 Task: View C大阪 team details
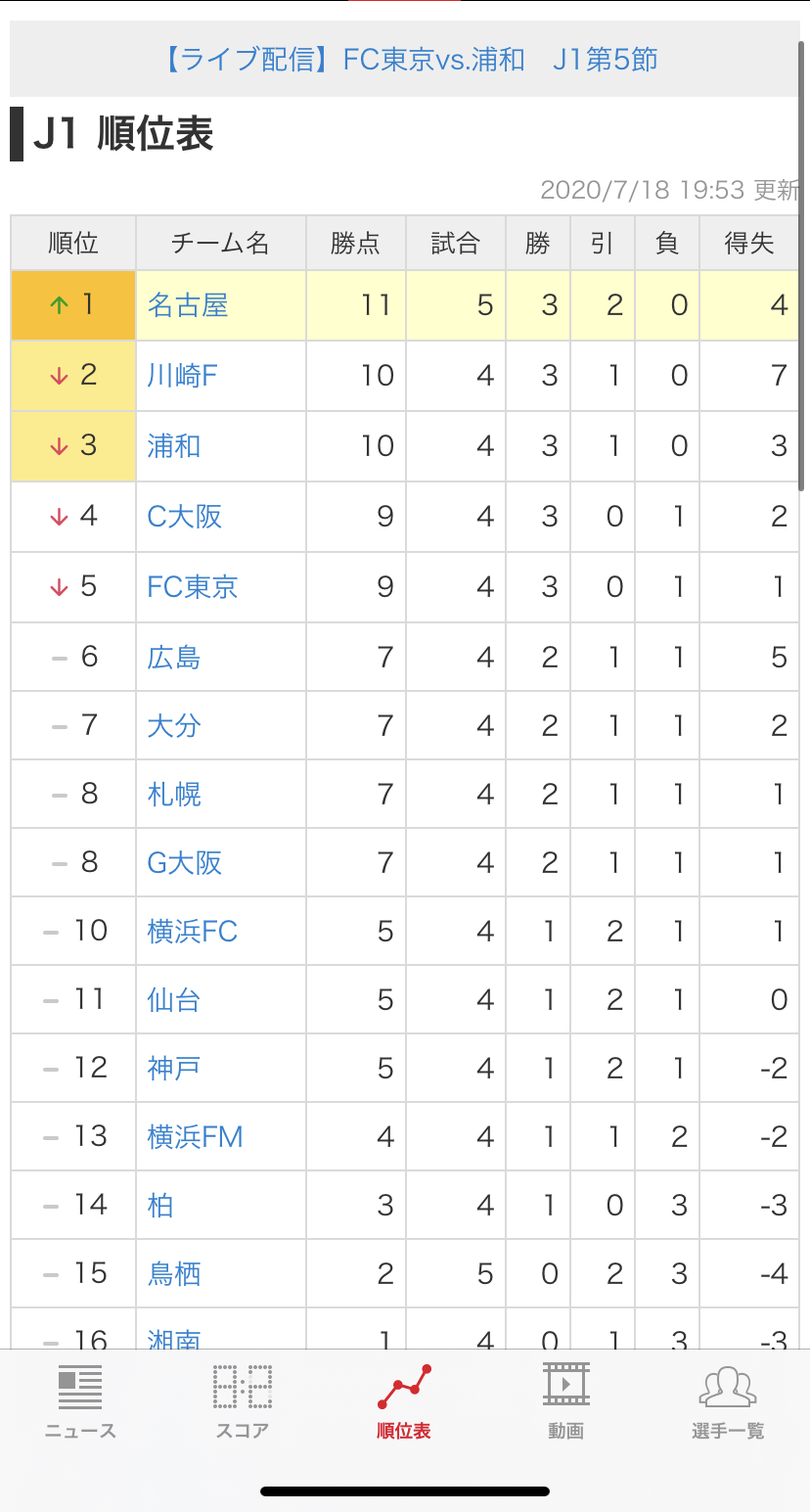pyautogui.click(x=185, y=517)
